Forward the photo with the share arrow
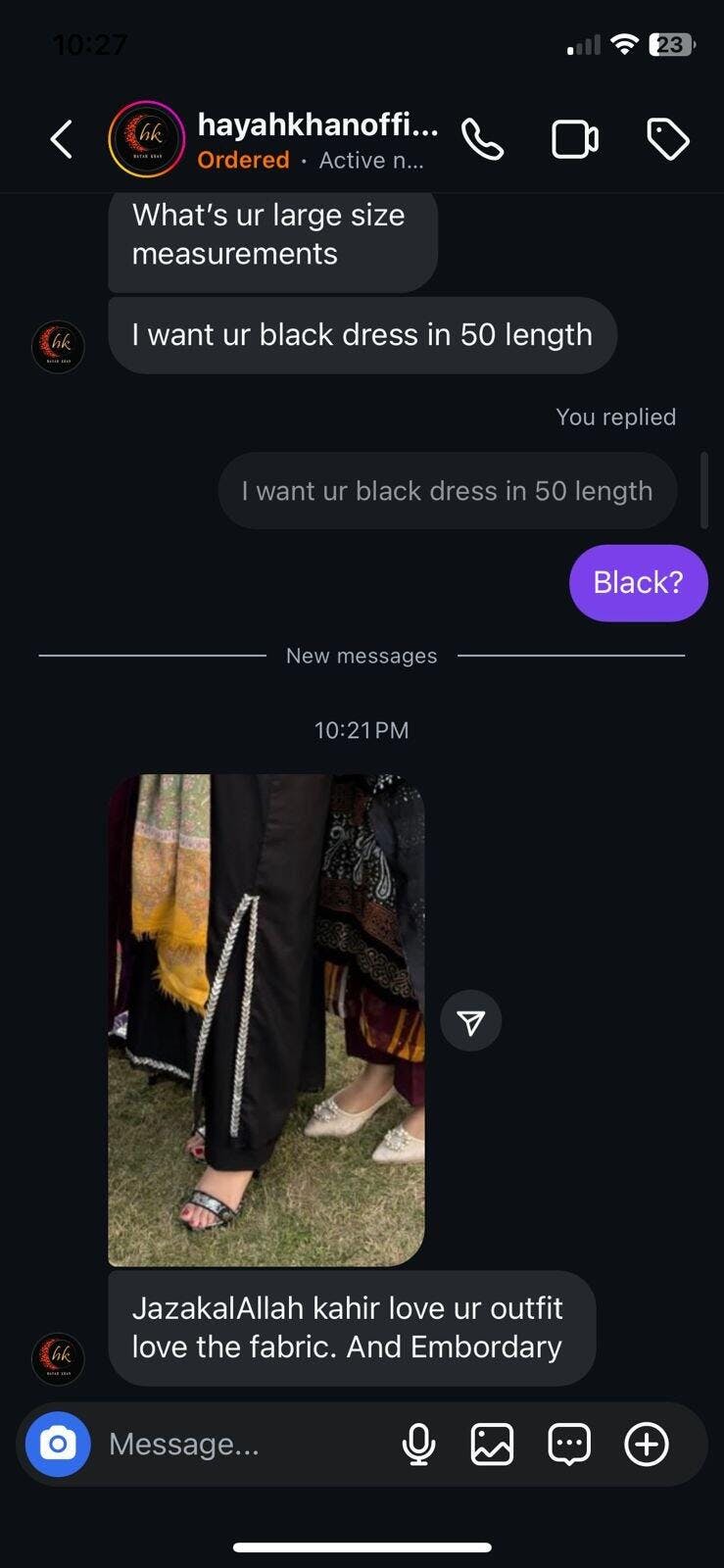 470,1021
